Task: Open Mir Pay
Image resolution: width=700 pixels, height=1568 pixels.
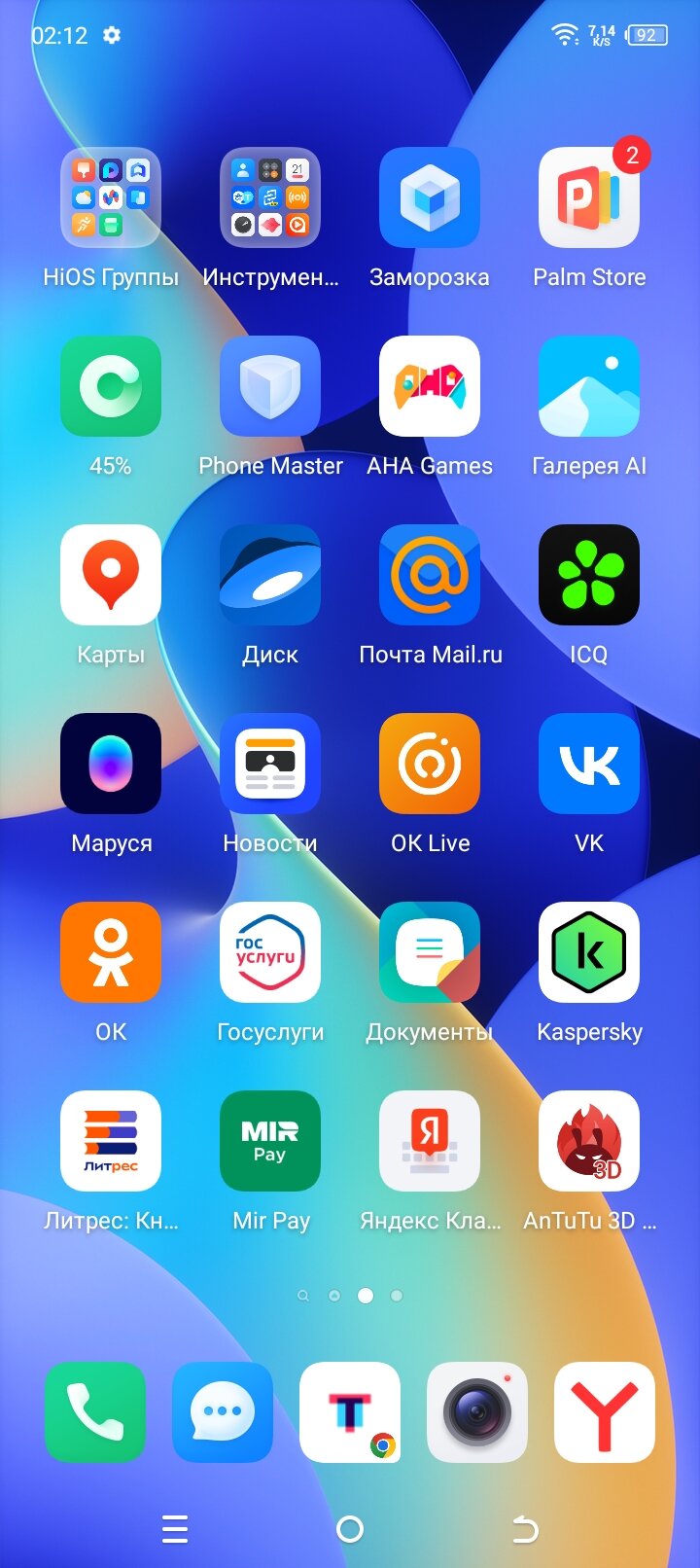Action: click(270, 1141)
